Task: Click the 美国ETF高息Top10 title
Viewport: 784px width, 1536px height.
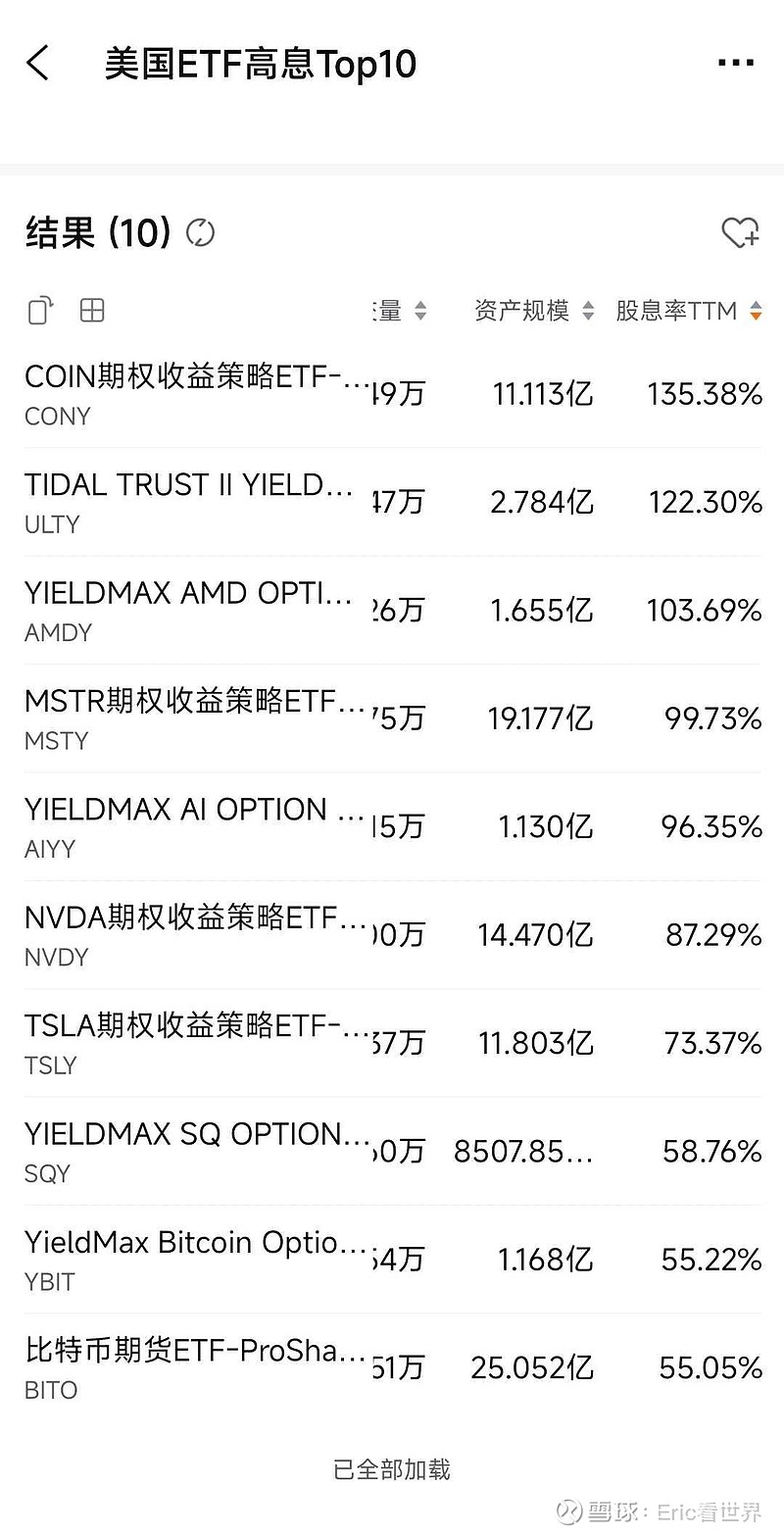Action: pyautogui.click(x=261, y=62)
